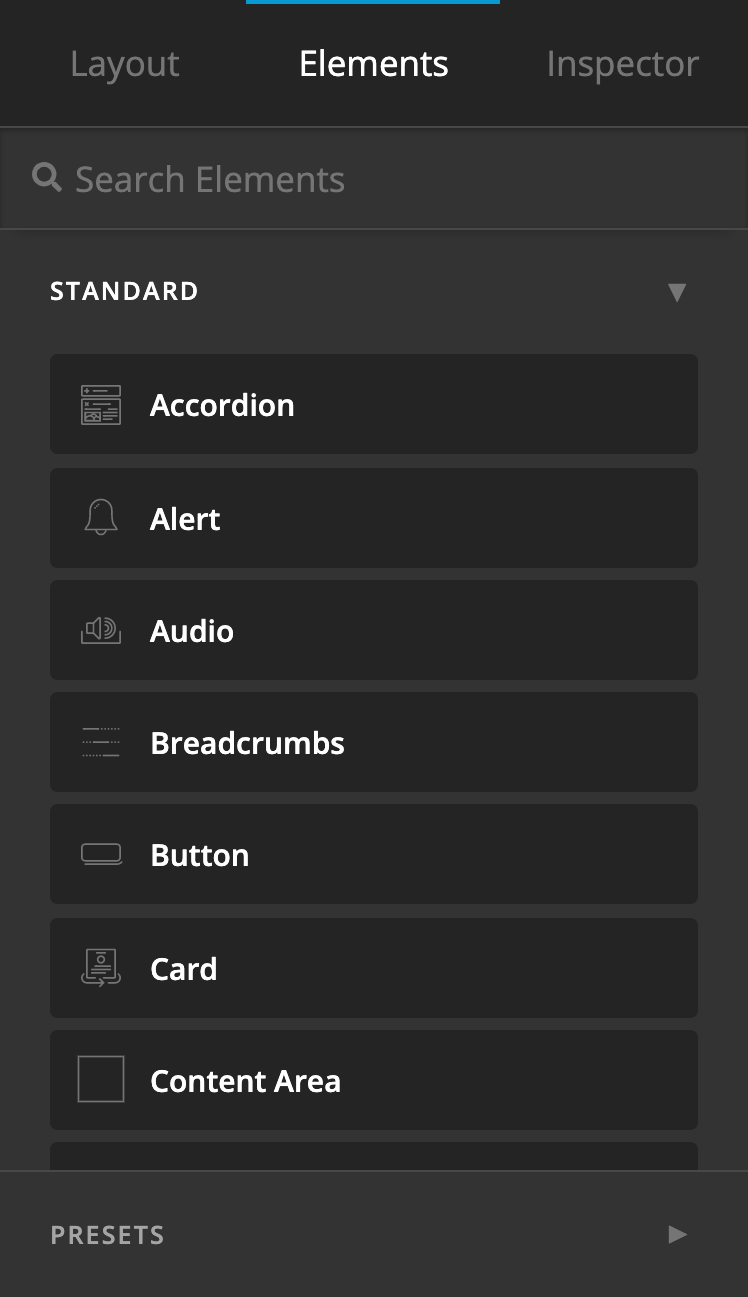This screenshot has height=1297, width=748.
Task: Select the Alert bell icon
Action: (x=100, y=518)
